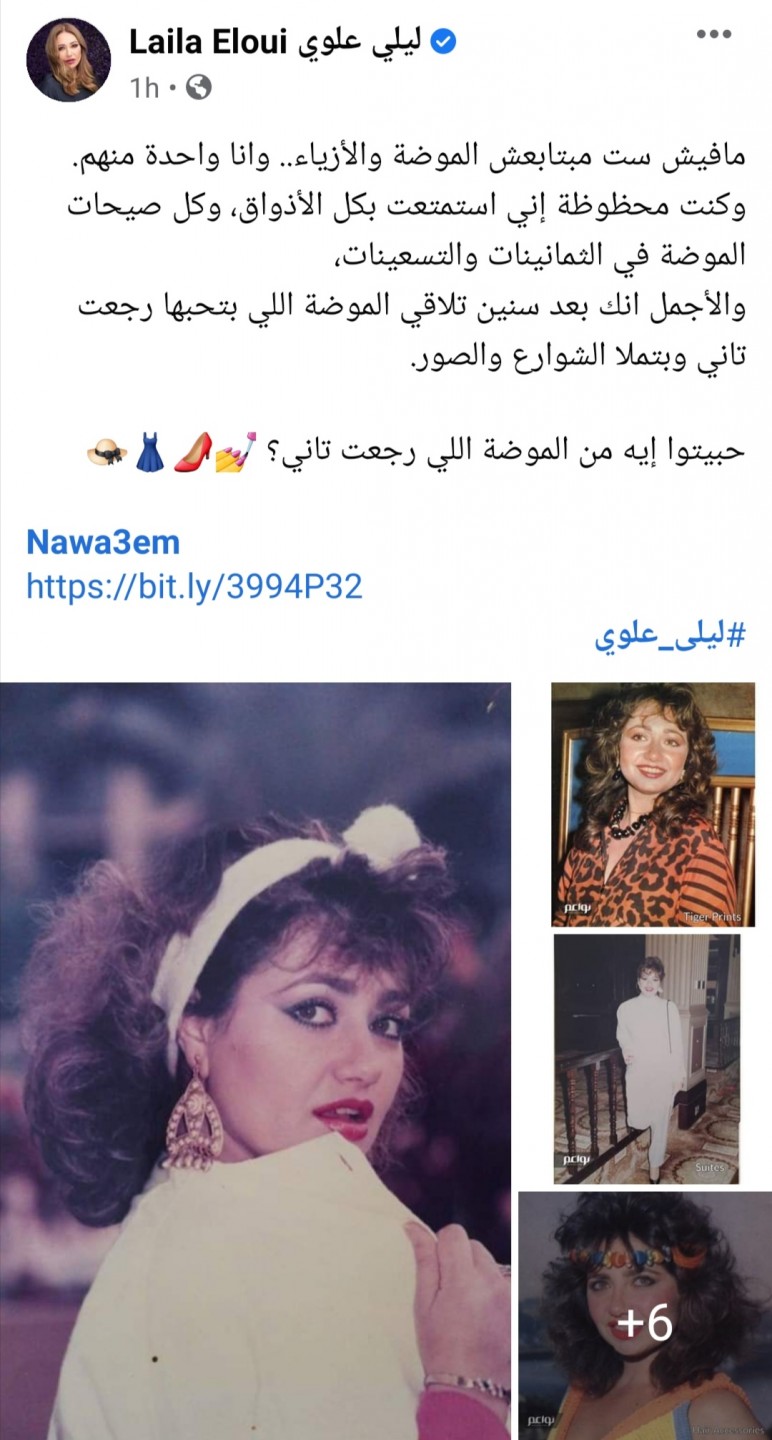Open the Tiger Prints photo
This screenshot has width=772, height=1440.
653,804
